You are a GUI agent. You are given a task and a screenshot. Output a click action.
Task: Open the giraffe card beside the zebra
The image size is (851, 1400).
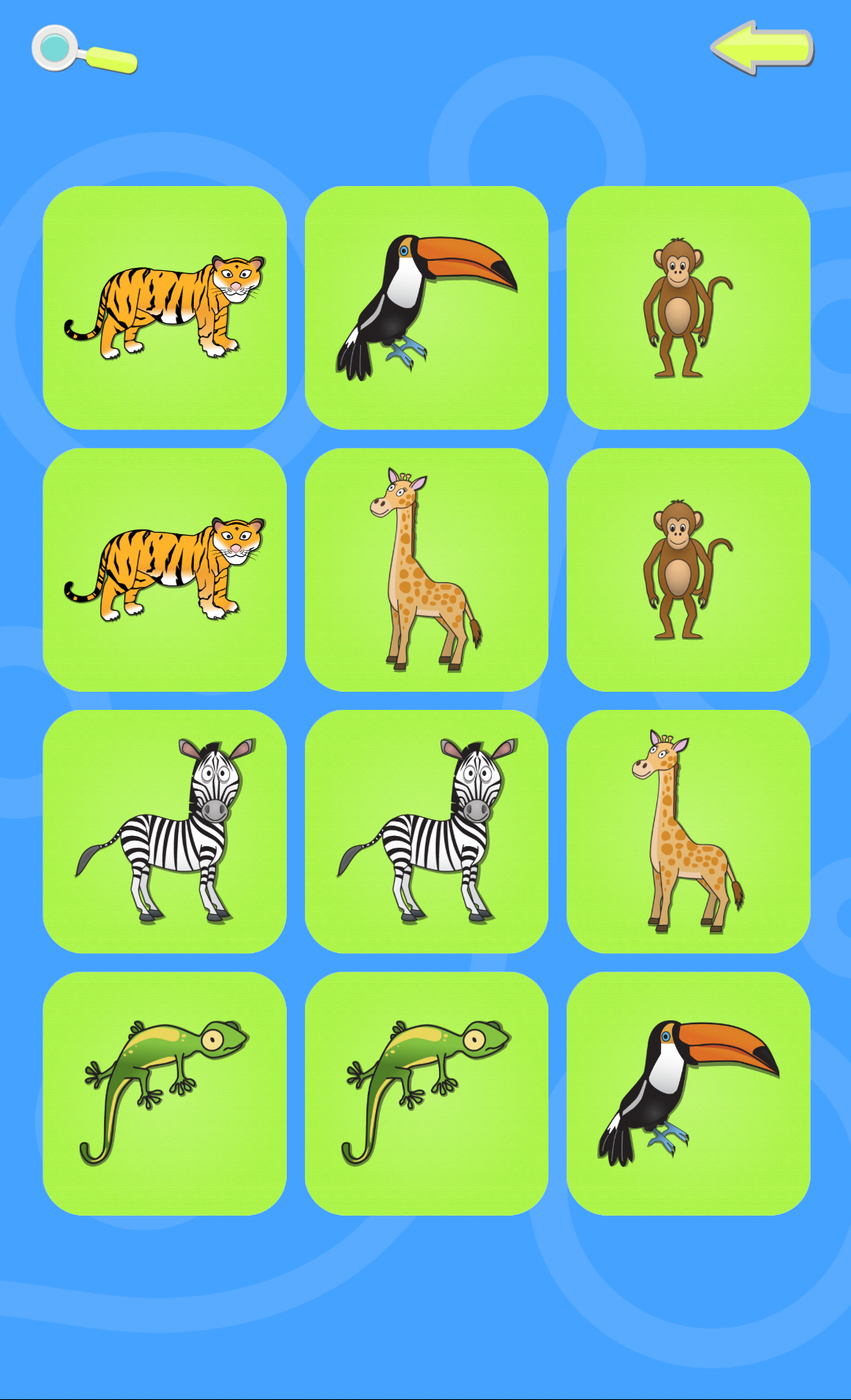pos(688,831)
